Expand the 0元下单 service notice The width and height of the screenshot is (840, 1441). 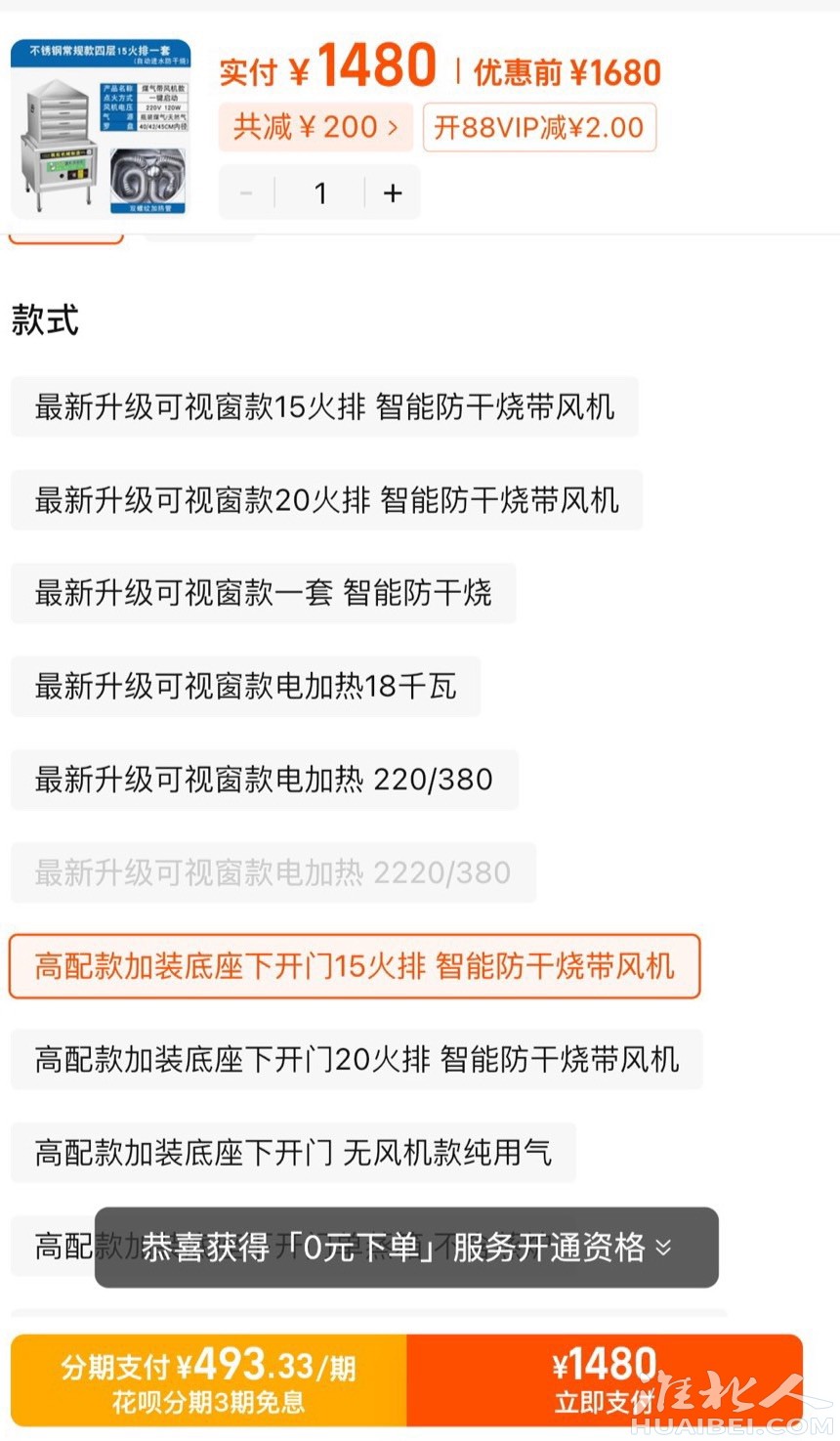coord(406,1248)
